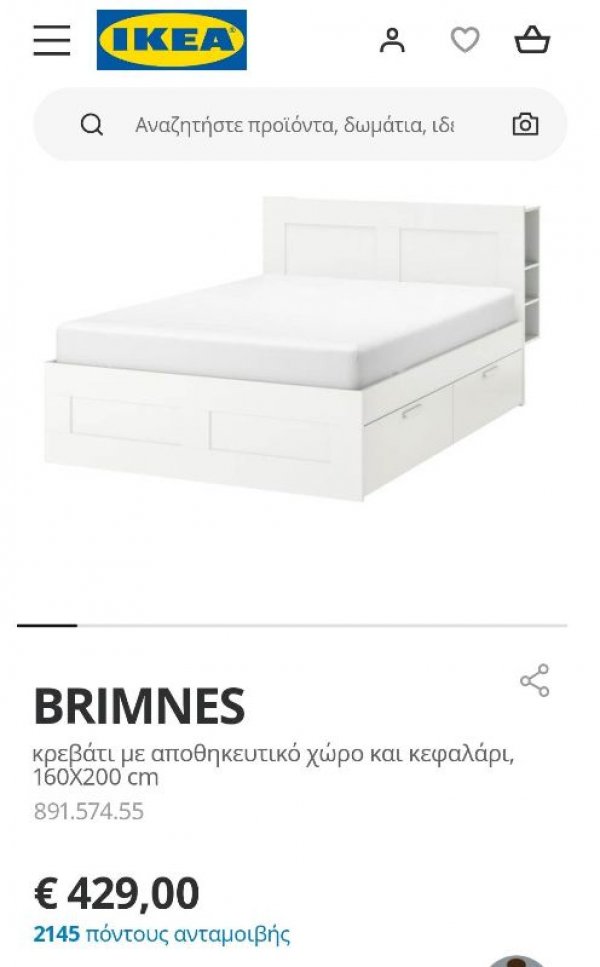Open the wishlist heart icon
The image size is (600, 967).
click(465, 41)
